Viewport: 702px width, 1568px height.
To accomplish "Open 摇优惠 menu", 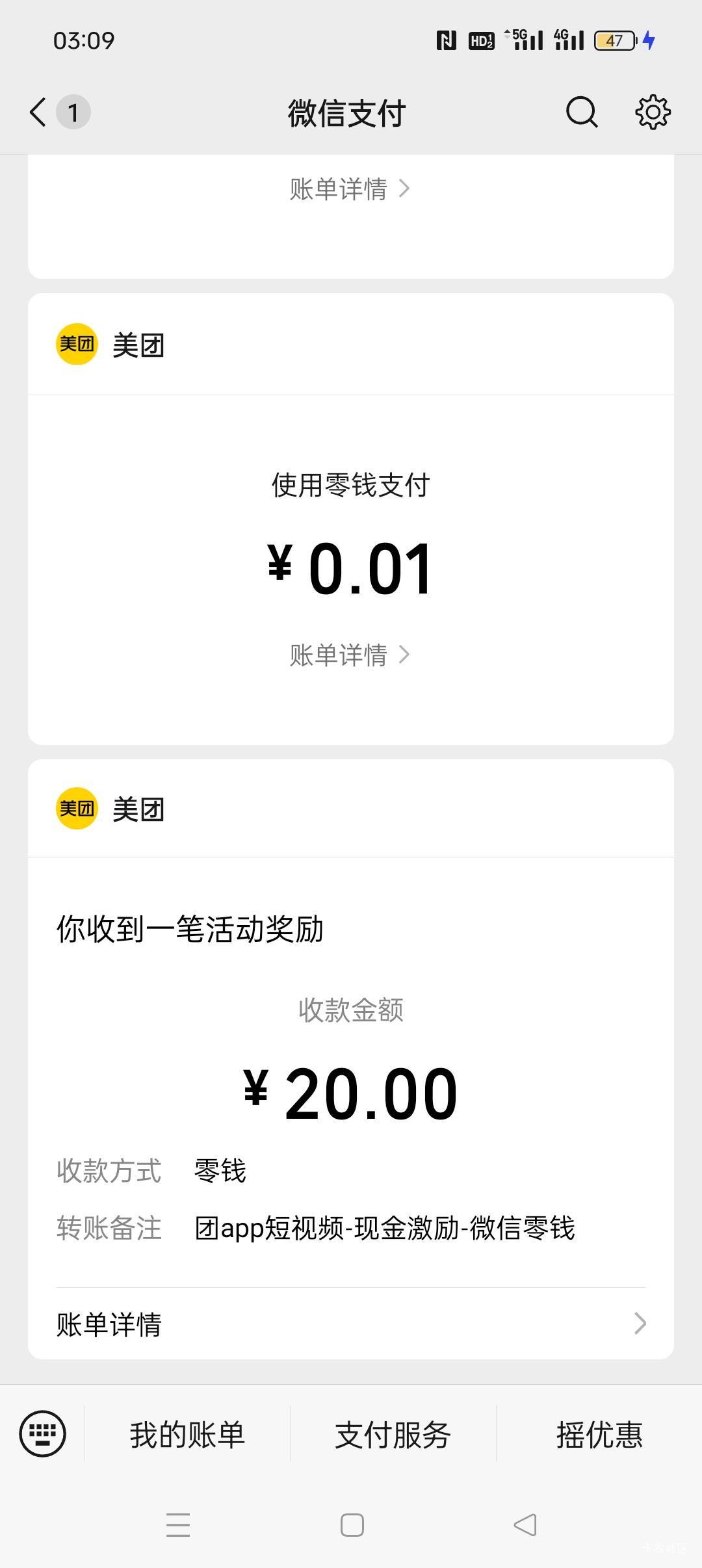I will 599,1434.
